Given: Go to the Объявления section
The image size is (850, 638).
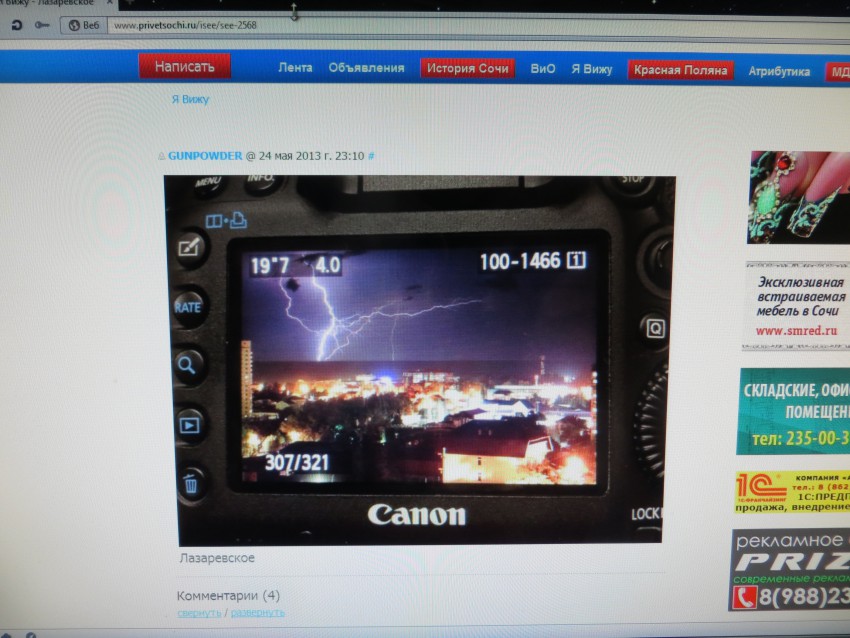Looking at the screenshot, I should 366,68.
